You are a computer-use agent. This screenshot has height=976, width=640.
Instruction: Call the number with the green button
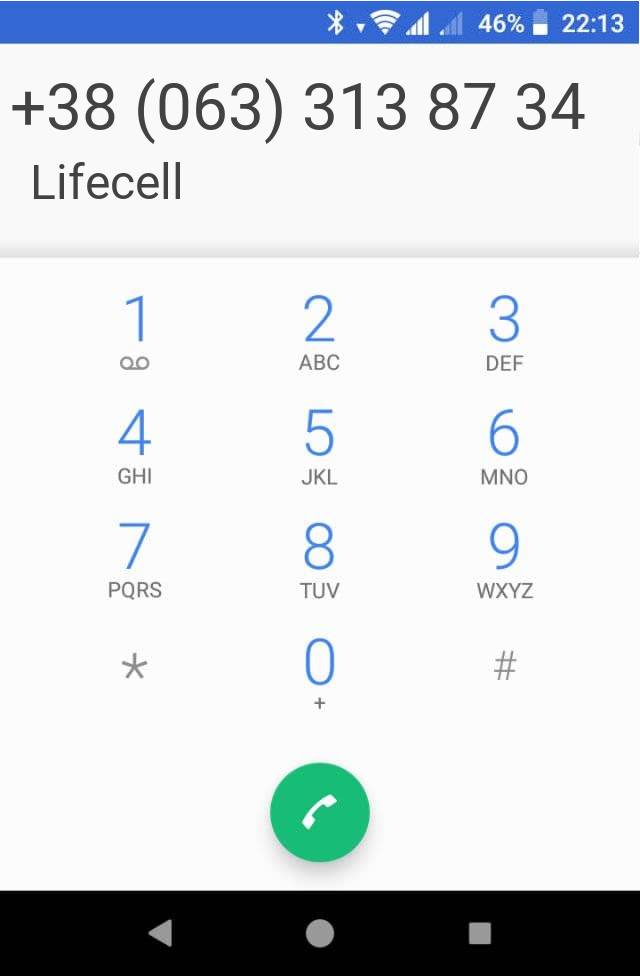click(320, 812)
